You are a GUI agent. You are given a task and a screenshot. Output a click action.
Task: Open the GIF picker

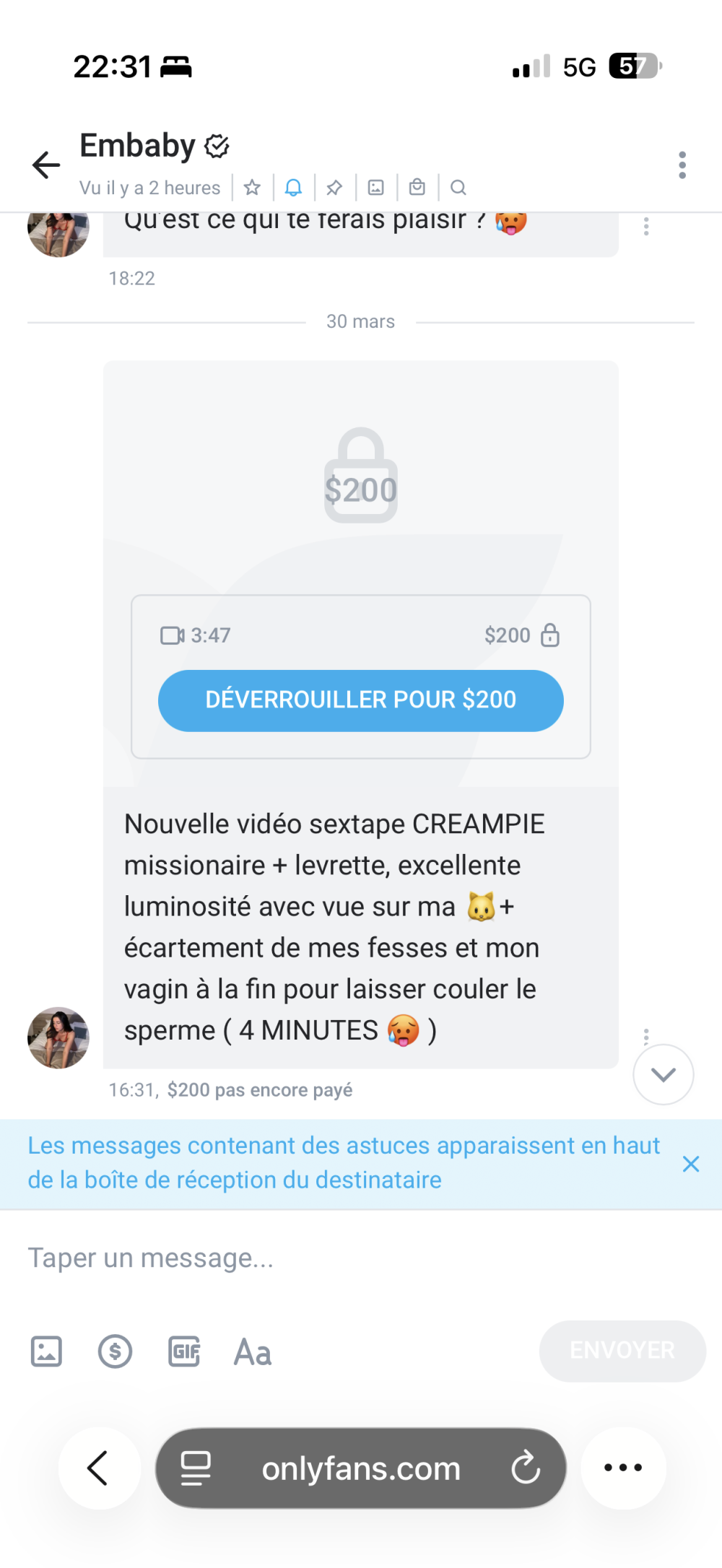tap(184, 1351)
